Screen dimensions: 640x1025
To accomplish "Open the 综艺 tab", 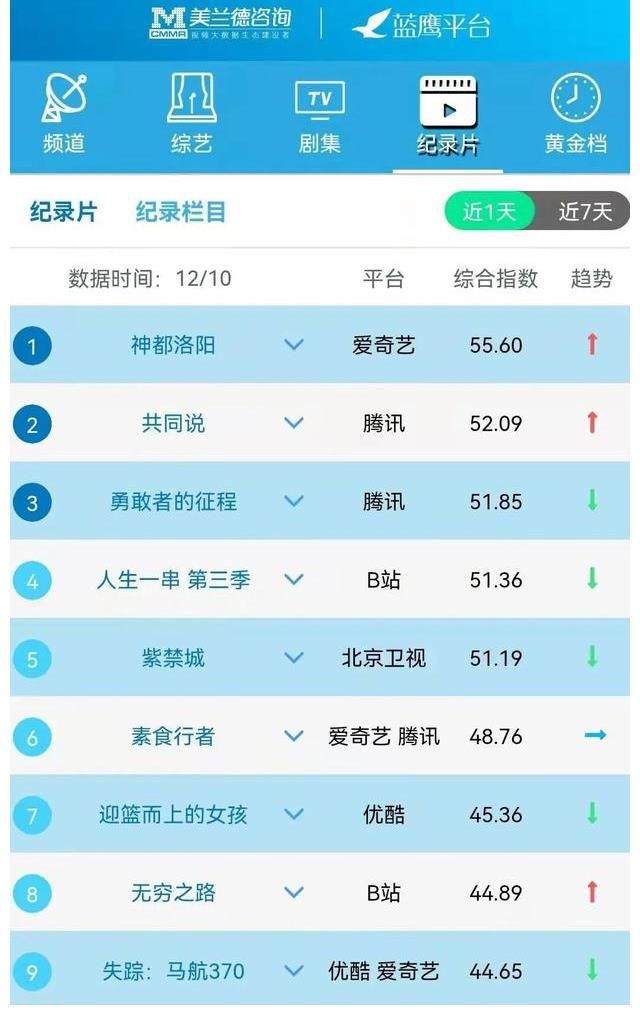I will point(191,117).
